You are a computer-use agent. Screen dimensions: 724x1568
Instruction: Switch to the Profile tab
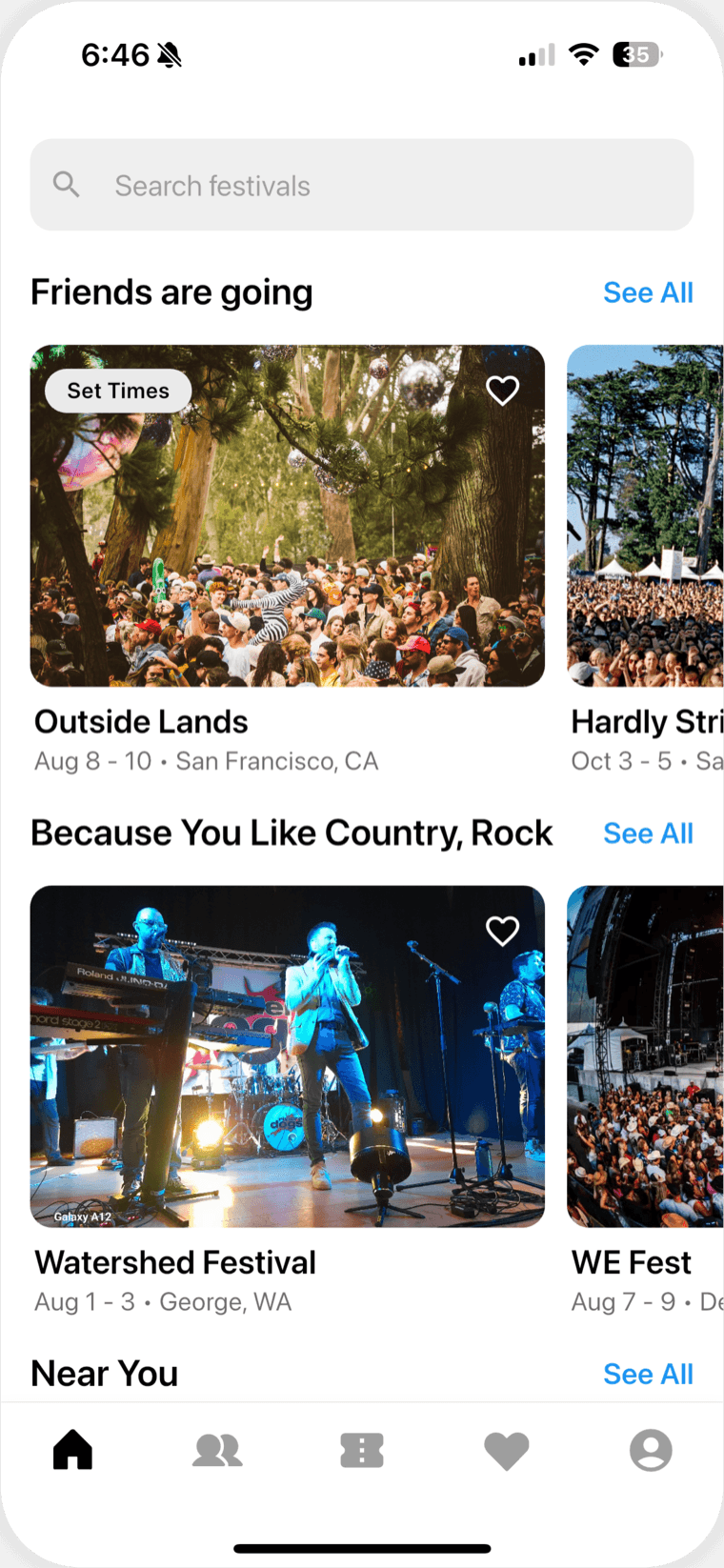click(x=651, y=1450)
